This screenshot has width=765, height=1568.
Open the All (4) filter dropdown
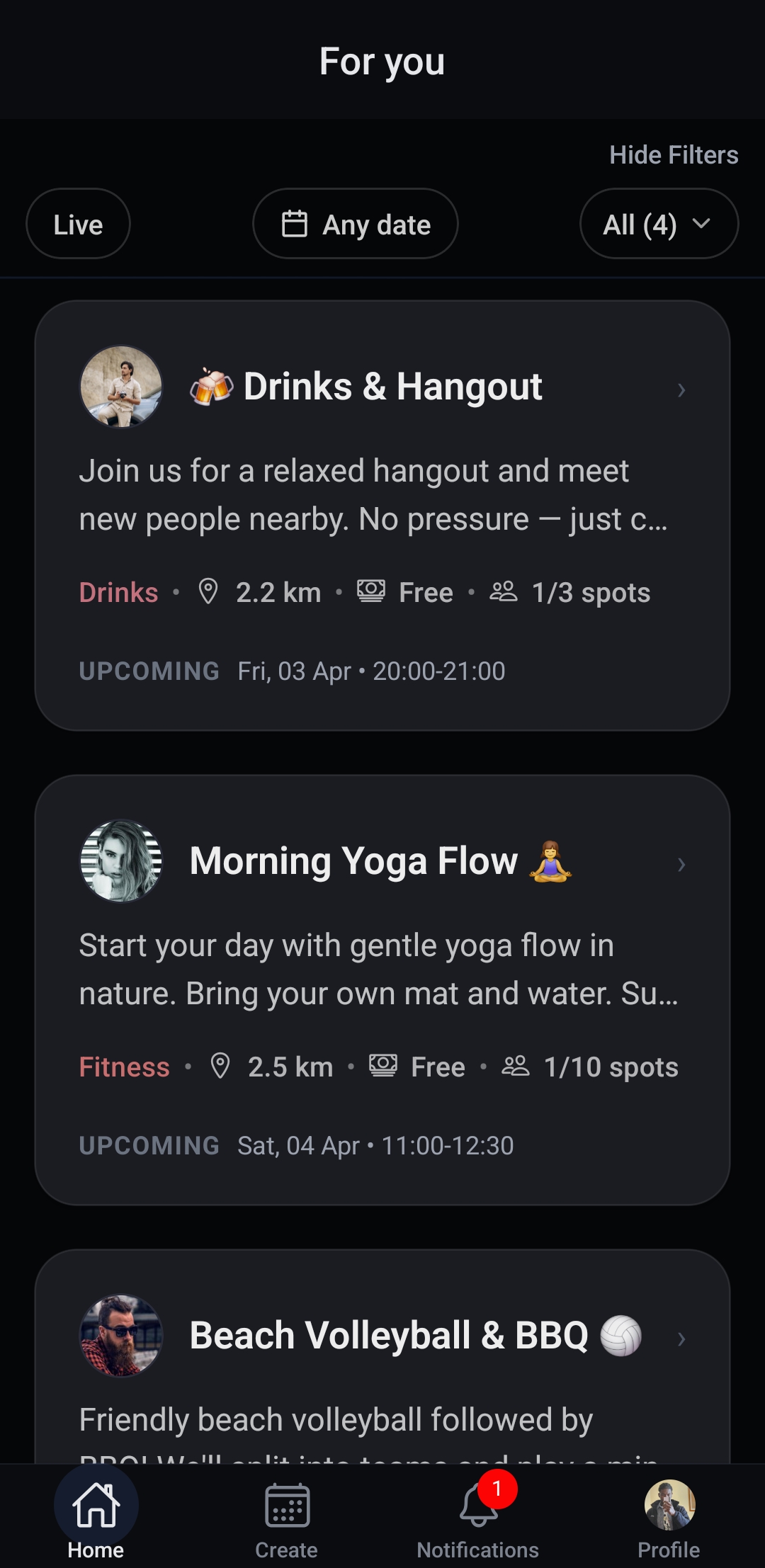tap(657, 223)
